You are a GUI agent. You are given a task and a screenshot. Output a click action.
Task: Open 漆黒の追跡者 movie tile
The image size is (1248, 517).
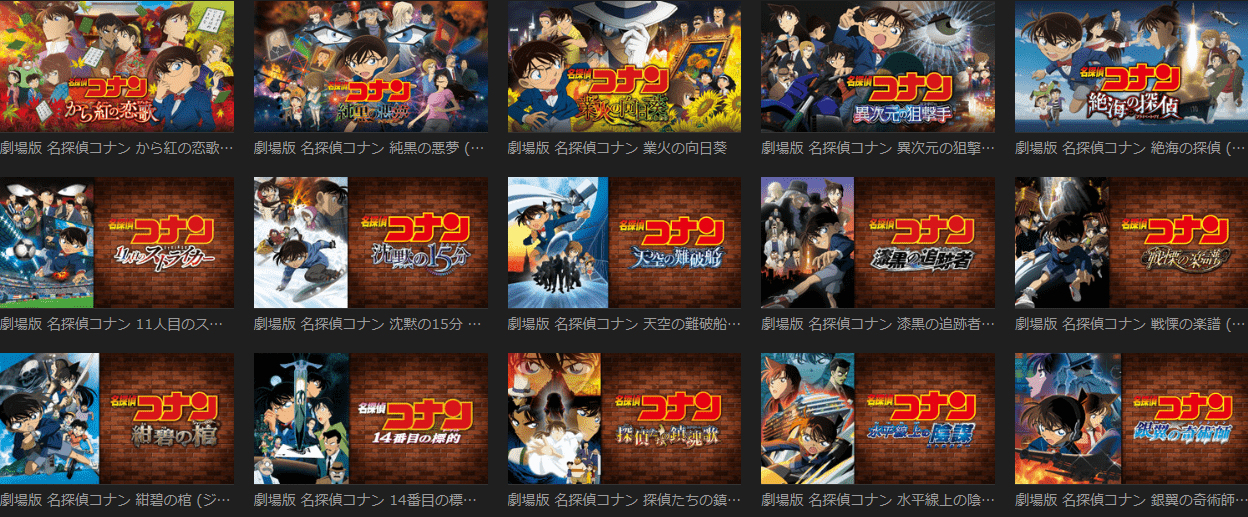[x=877, y=243]
